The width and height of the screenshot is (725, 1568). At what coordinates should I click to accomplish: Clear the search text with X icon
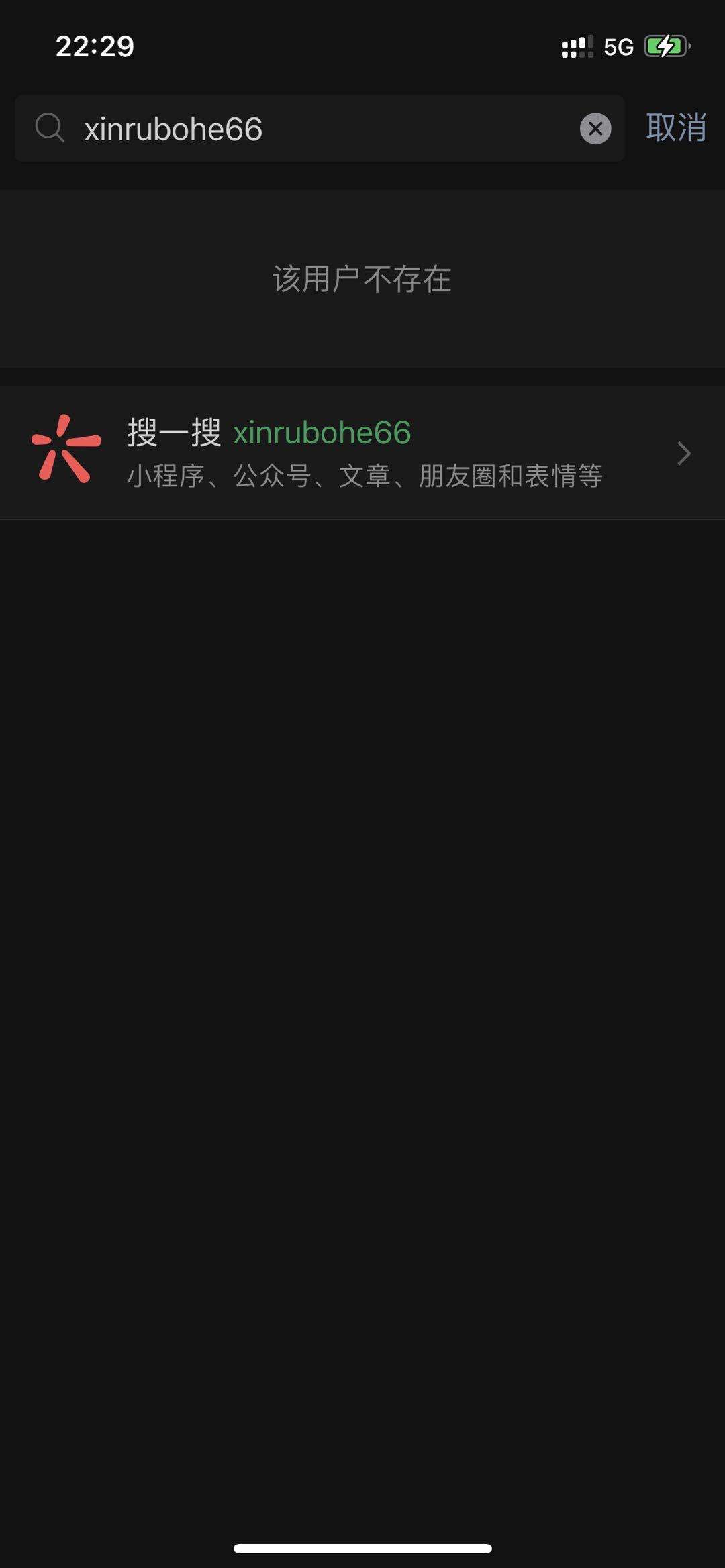click(x=595, y=128)
